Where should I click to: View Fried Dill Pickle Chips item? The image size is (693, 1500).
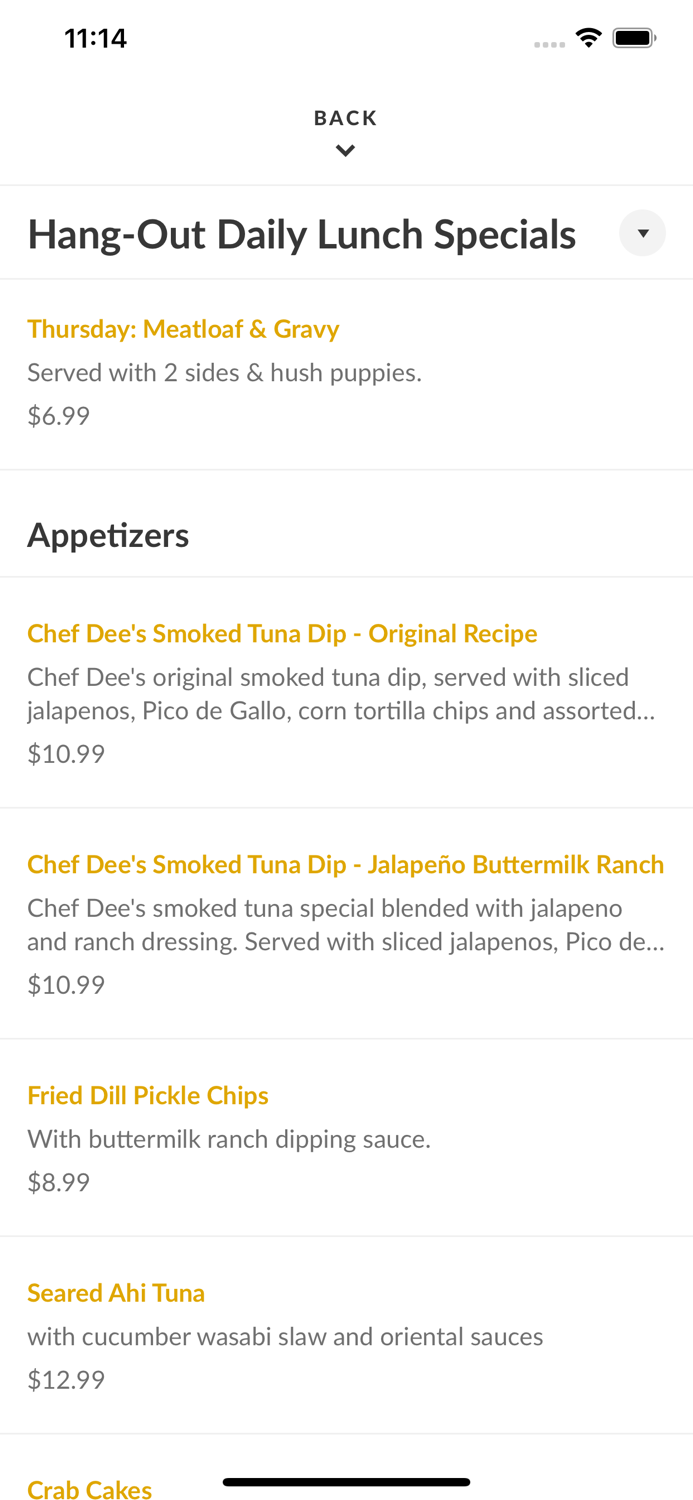point(148,1096)
